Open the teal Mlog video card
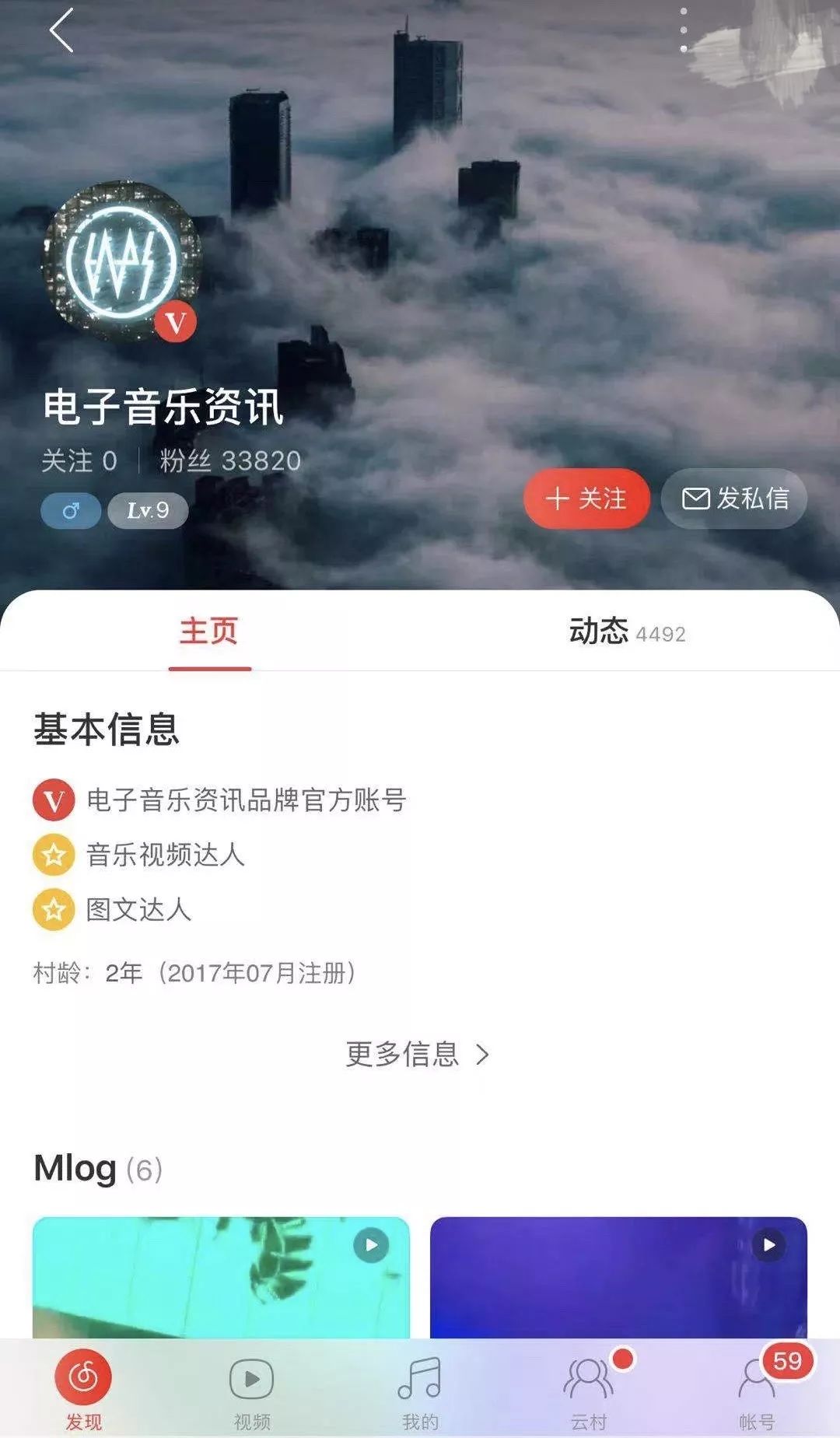The width and height of the screenshot is (840, 1438). tap(221, 1277)
